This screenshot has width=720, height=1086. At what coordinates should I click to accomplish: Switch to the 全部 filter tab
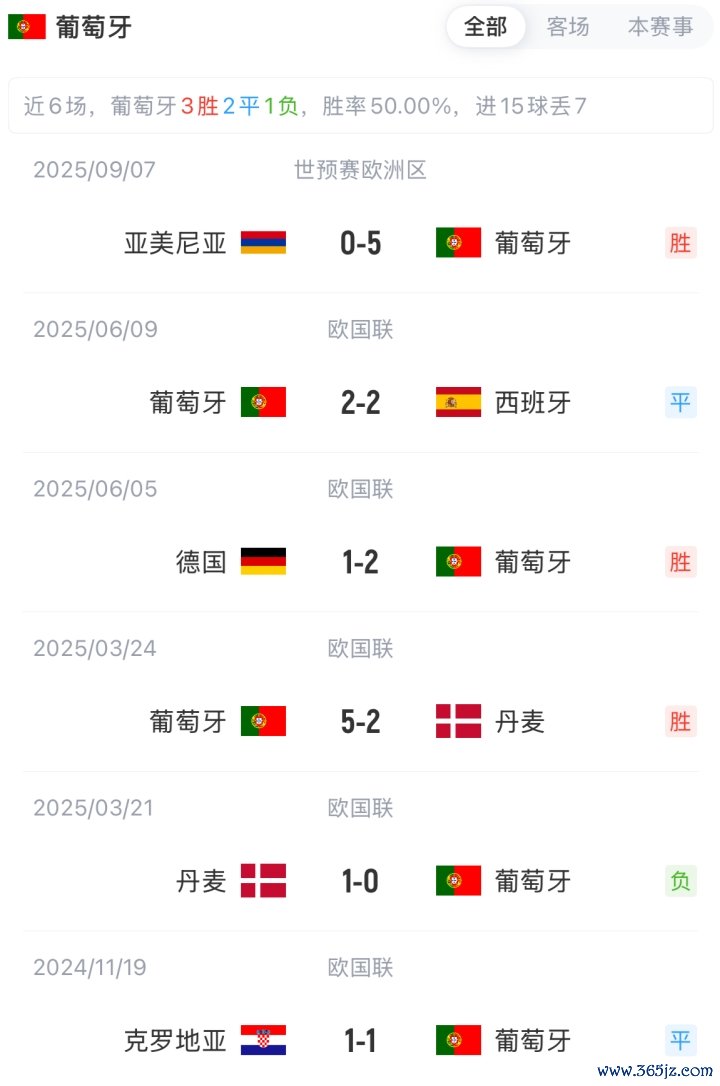[486, 27]
